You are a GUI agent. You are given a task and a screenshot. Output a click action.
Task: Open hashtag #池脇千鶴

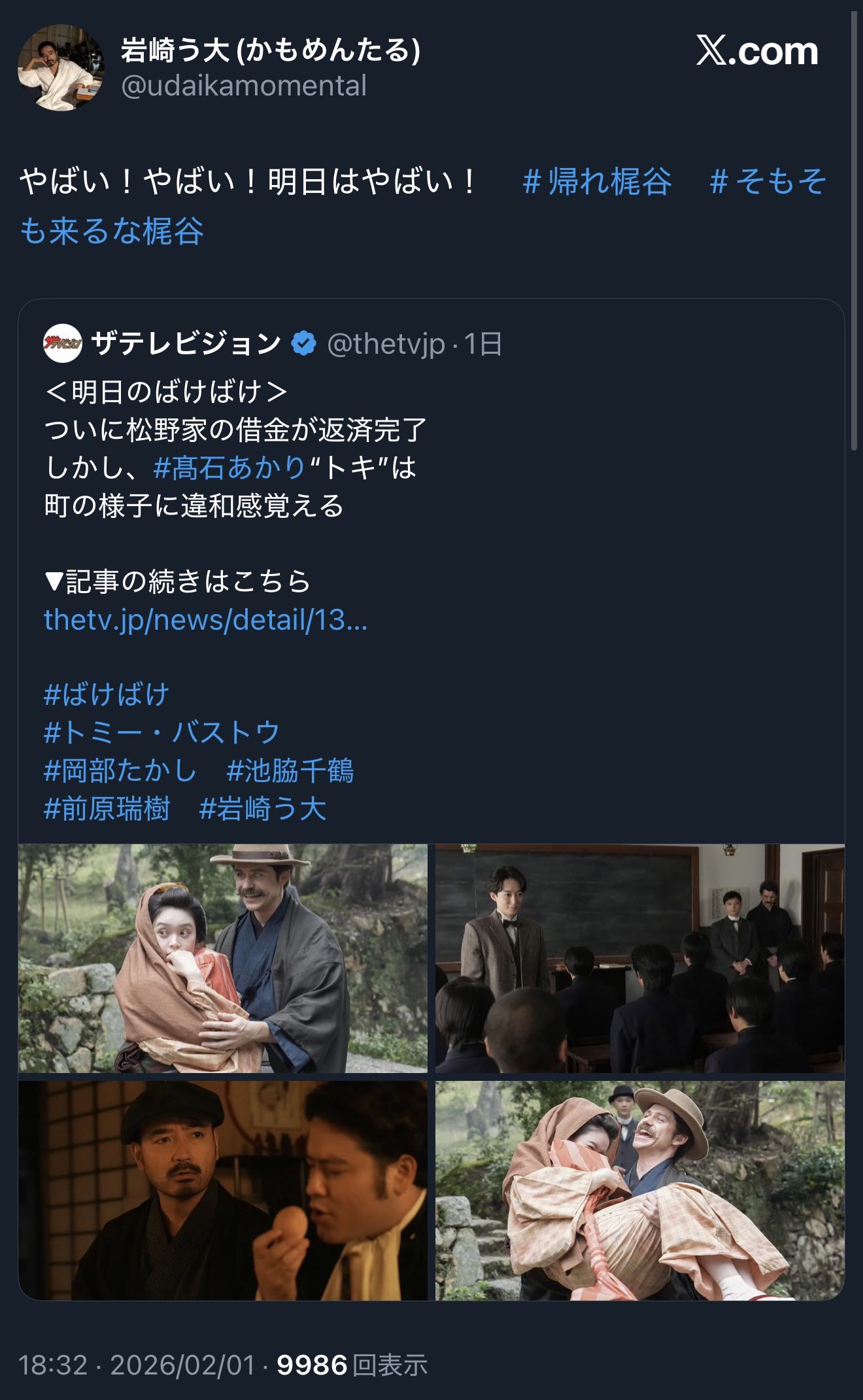[290, 771]
